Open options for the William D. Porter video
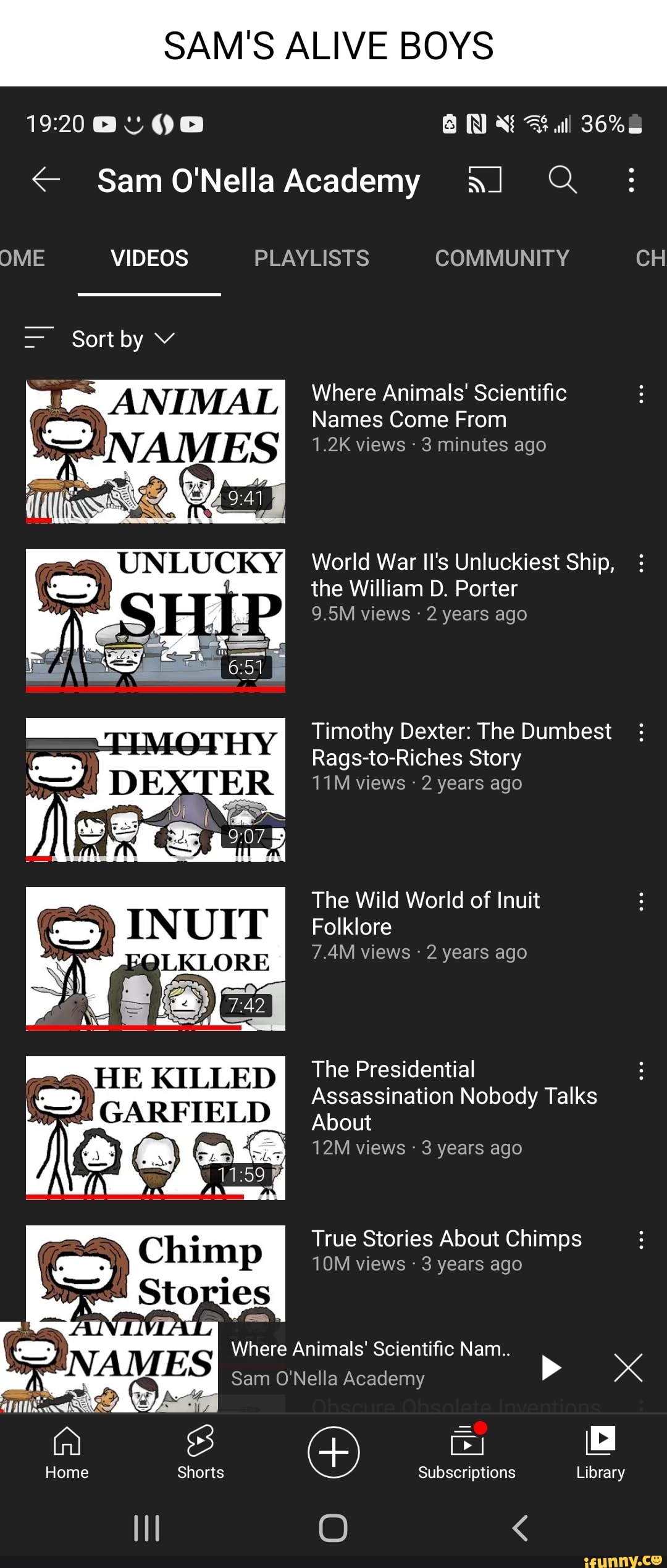The image size is (667, 1568). [x=641, y=564]
